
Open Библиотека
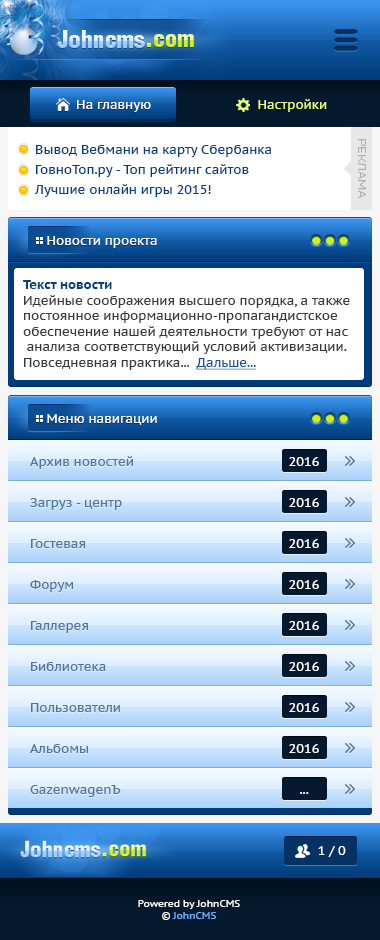click(x=190, y=666)
